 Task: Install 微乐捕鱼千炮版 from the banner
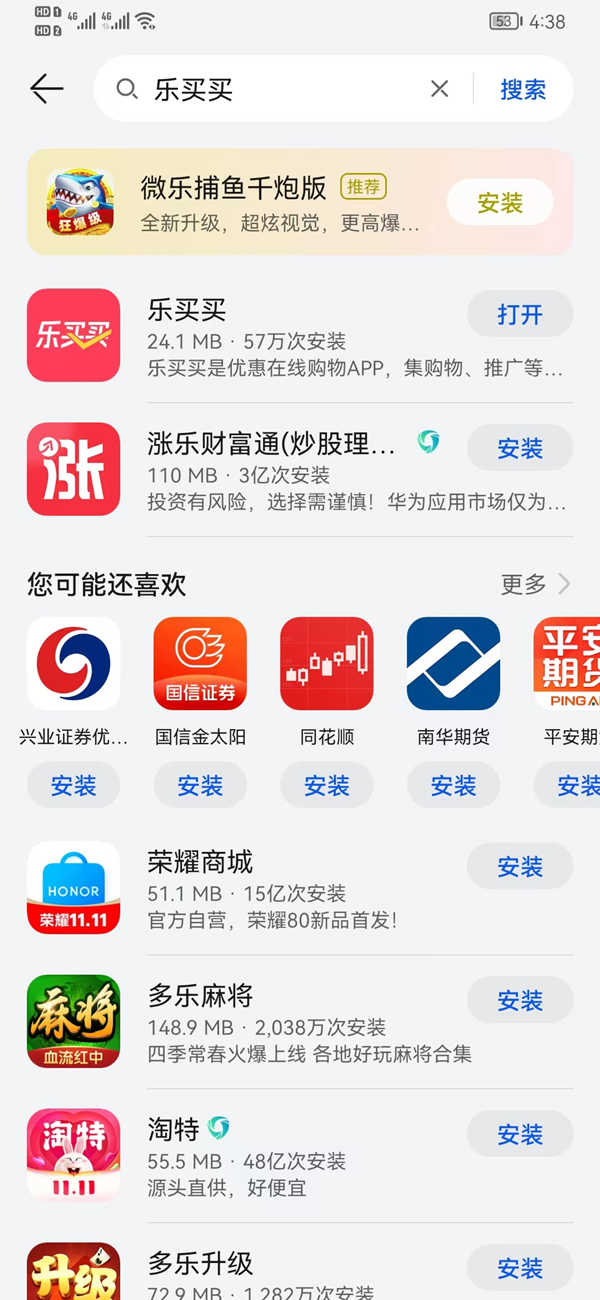(x=499, y=203)
